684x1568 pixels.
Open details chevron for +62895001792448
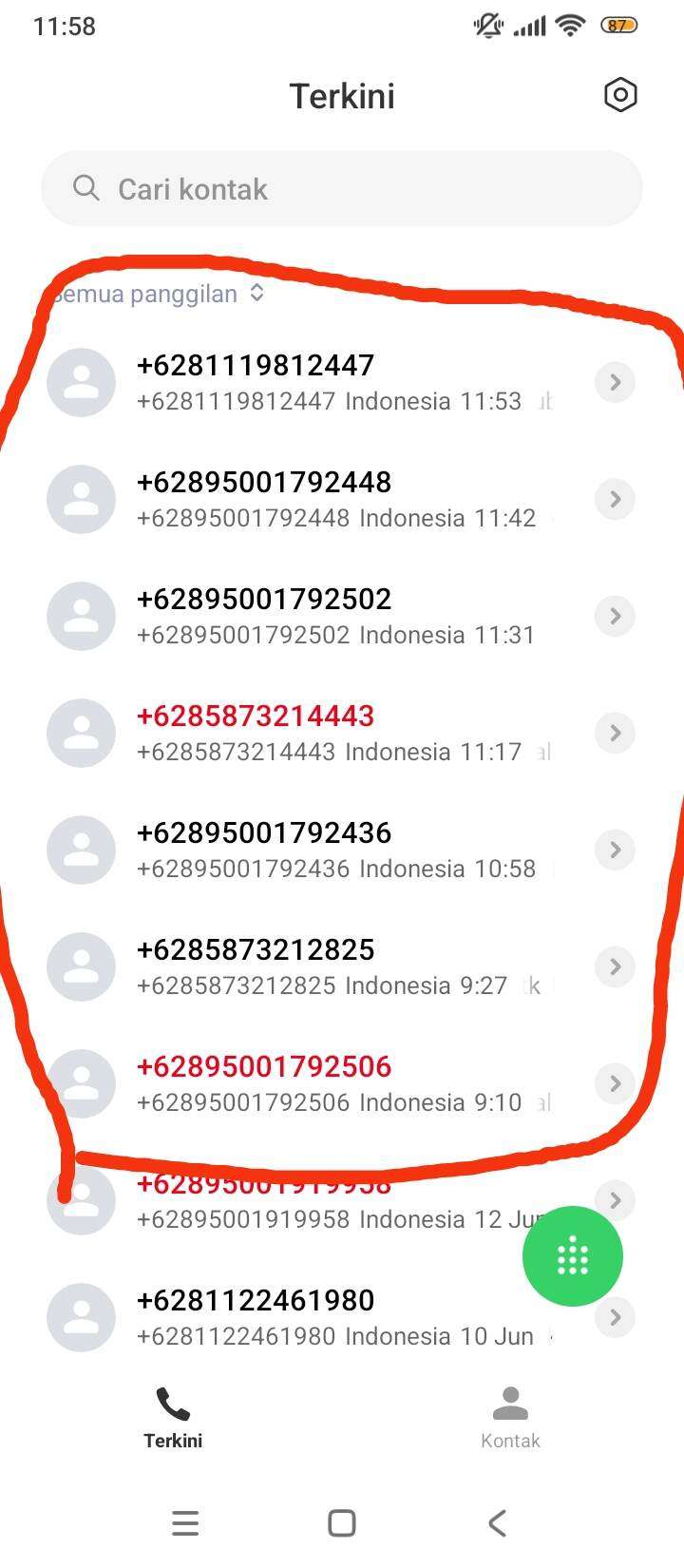point(615,499)
